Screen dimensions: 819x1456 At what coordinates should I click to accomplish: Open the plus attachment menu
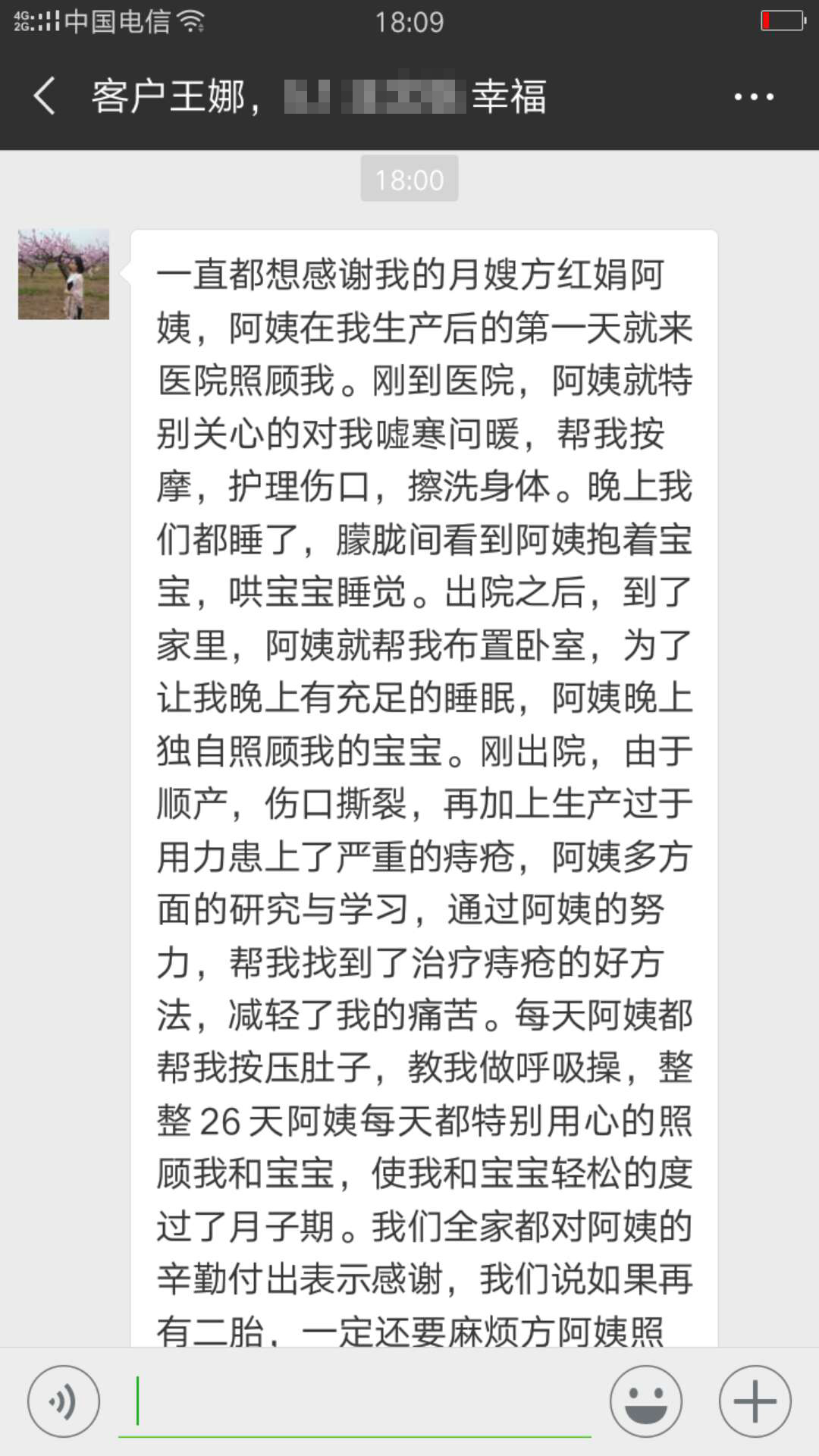point(755,1401)
